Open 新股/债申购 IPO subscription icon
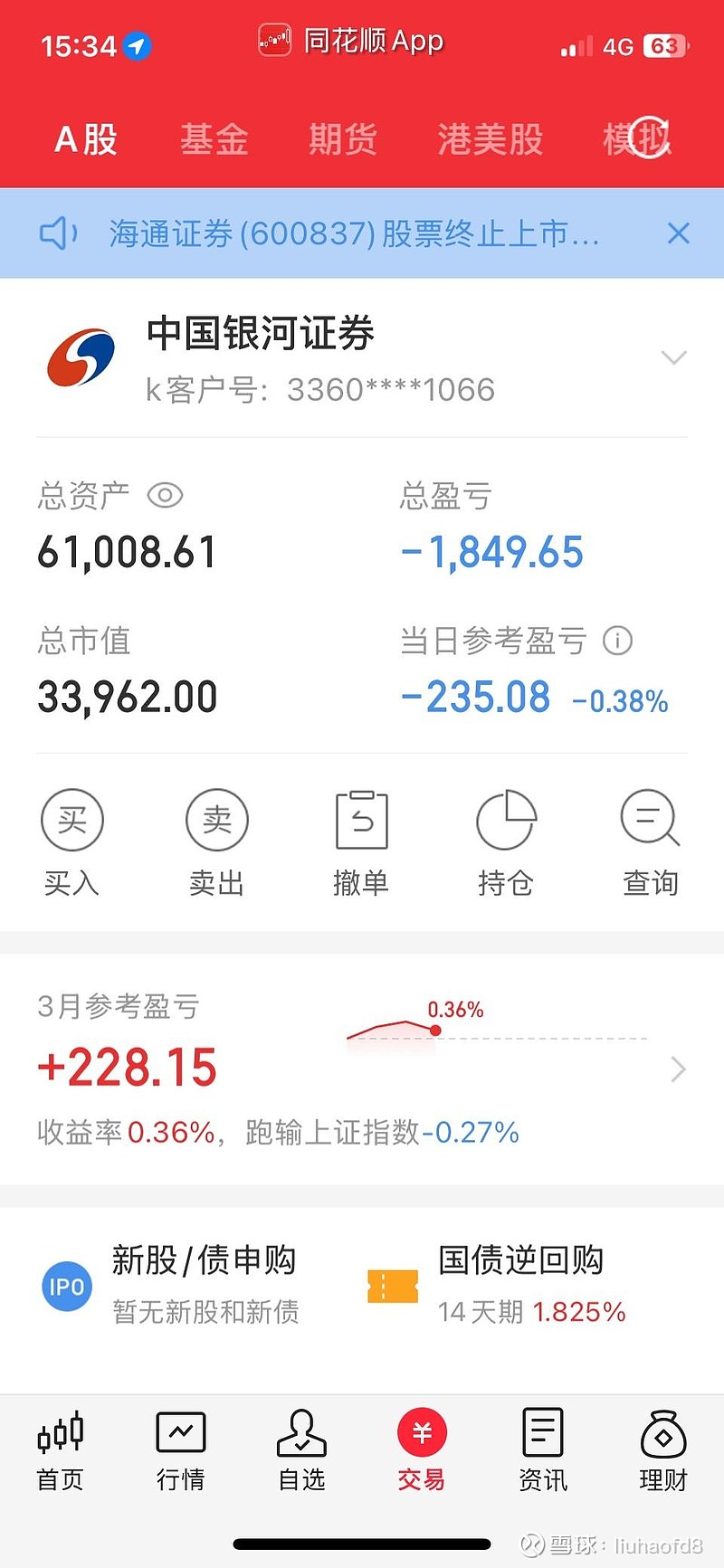 [x=66, y=1286]
